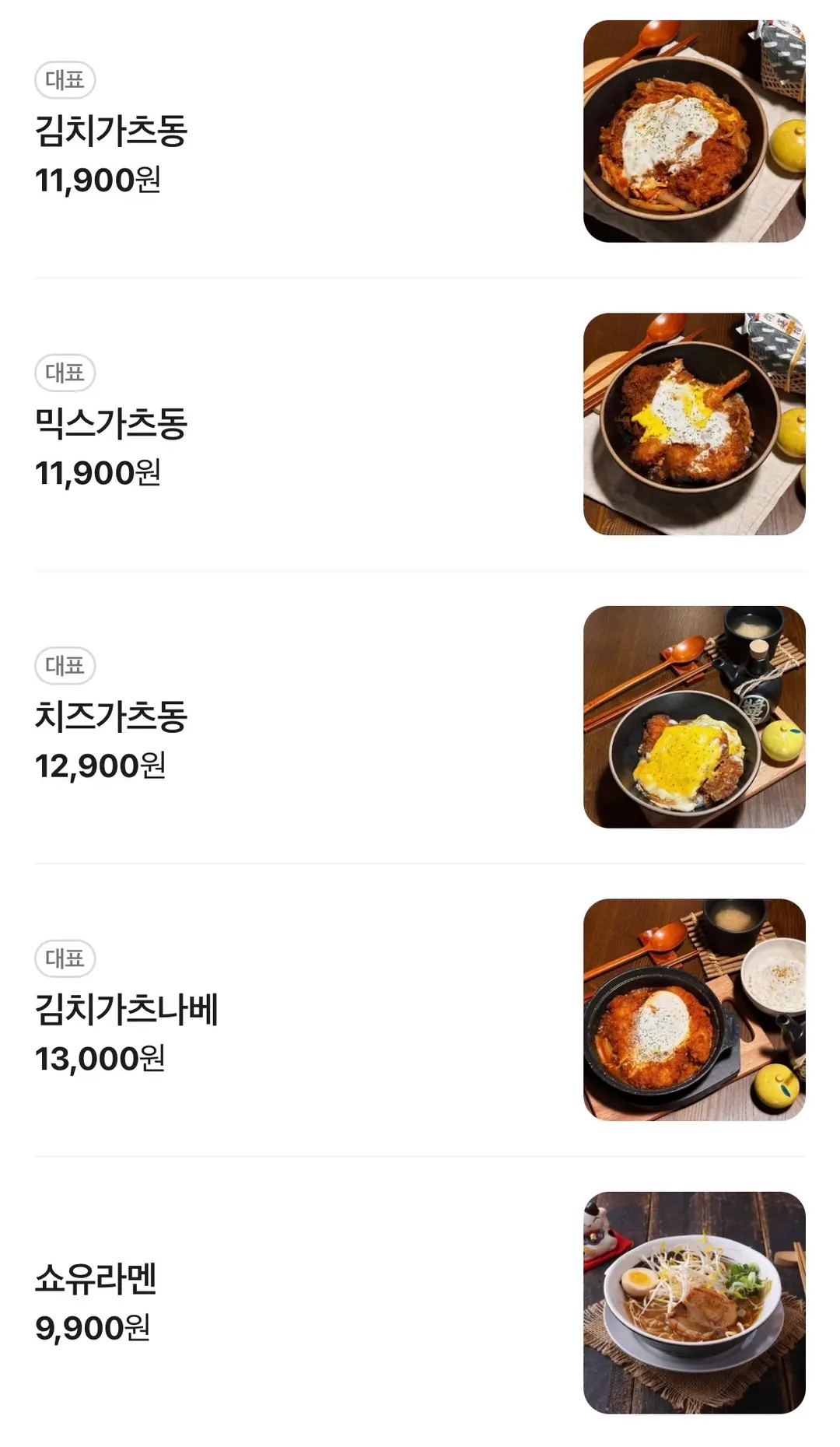This screenshot has height=1447, width=840.
Task: Choose the 쇼유라멘 menu item
Action: (x=420, y=1302)
